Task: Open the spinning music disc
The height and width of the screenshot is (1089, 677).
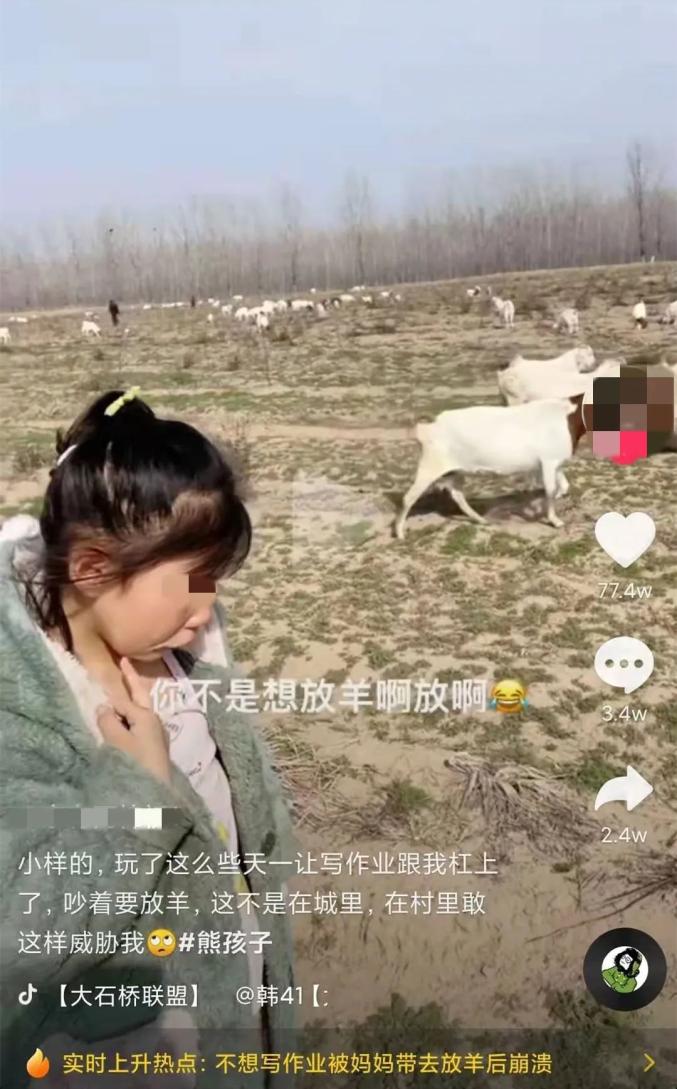Action: tap(624, 969)
